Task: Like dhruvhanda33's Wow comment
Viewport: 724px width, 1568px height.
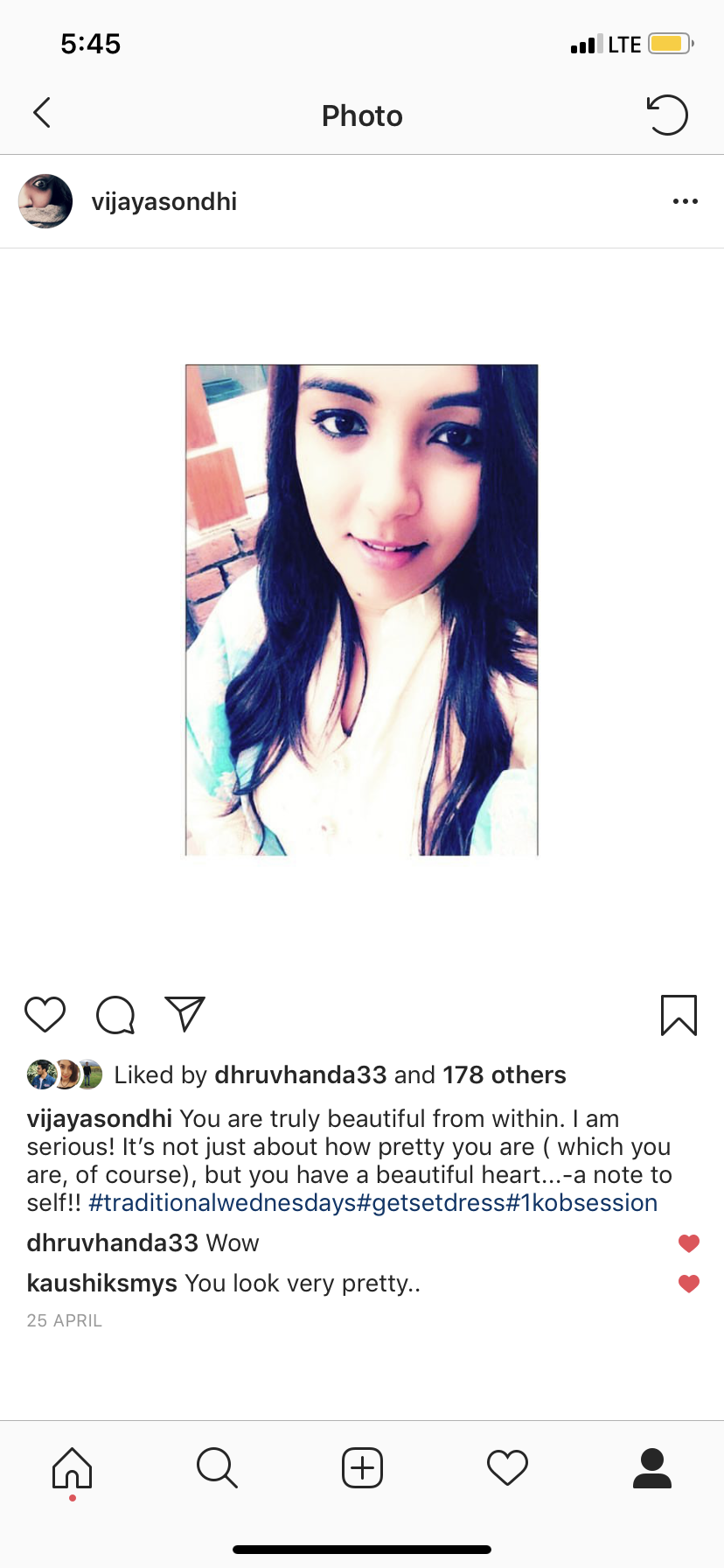Action: 689,1243
